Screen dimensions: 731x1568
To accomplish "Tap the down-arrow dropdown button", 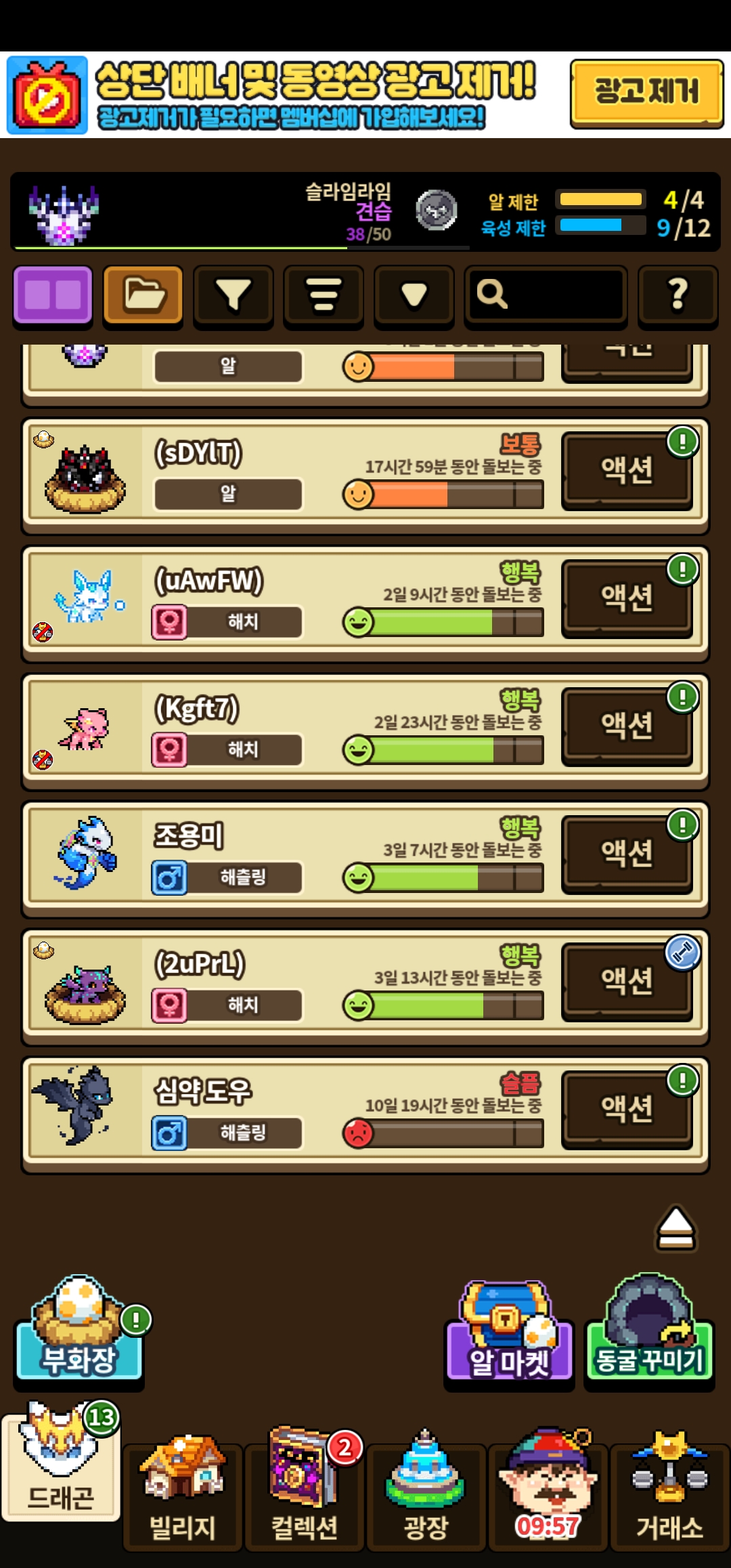I will 414,295.
